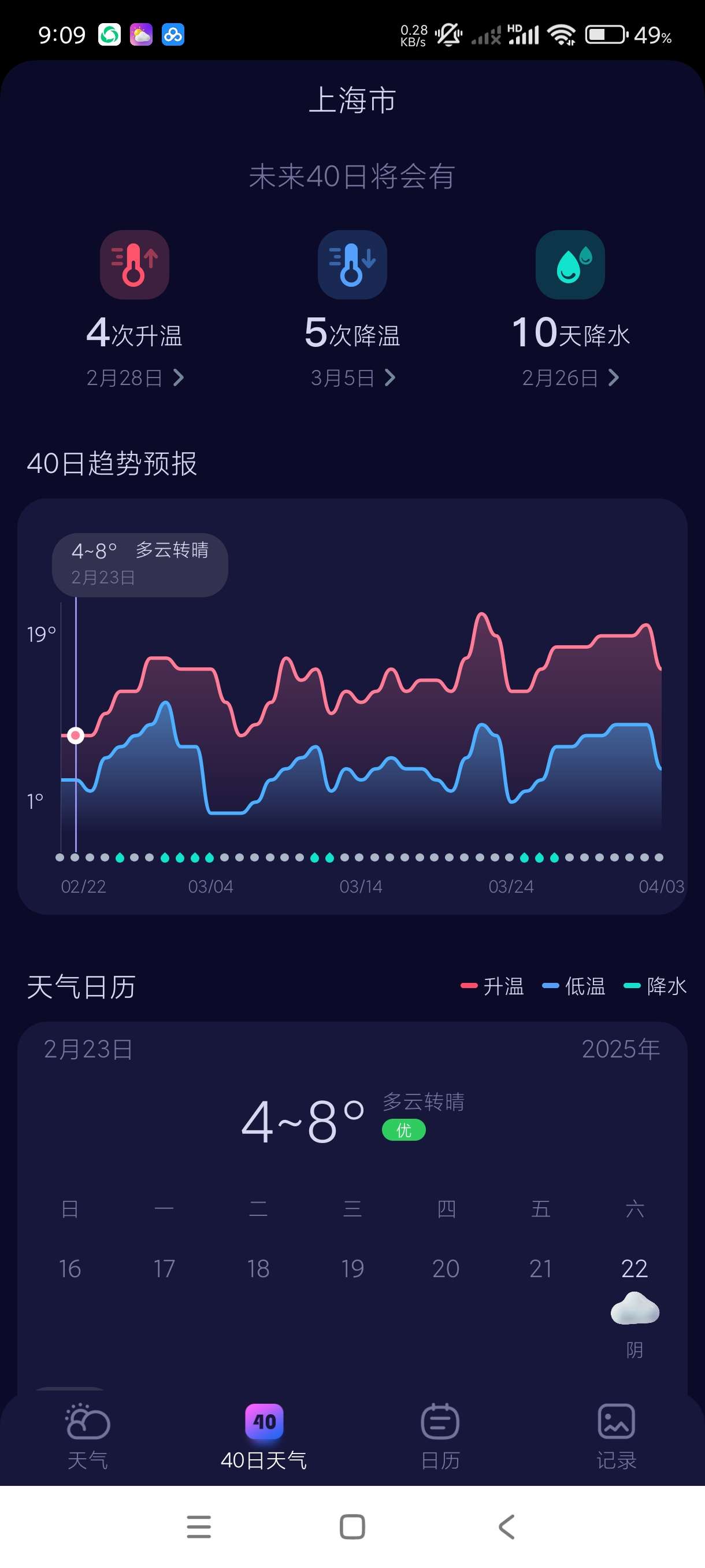Image resolution: width=705 pixels, height=1568 pixels.
Task: Open the 3月5日 cooling date link
Action: (x=352, y=378)
